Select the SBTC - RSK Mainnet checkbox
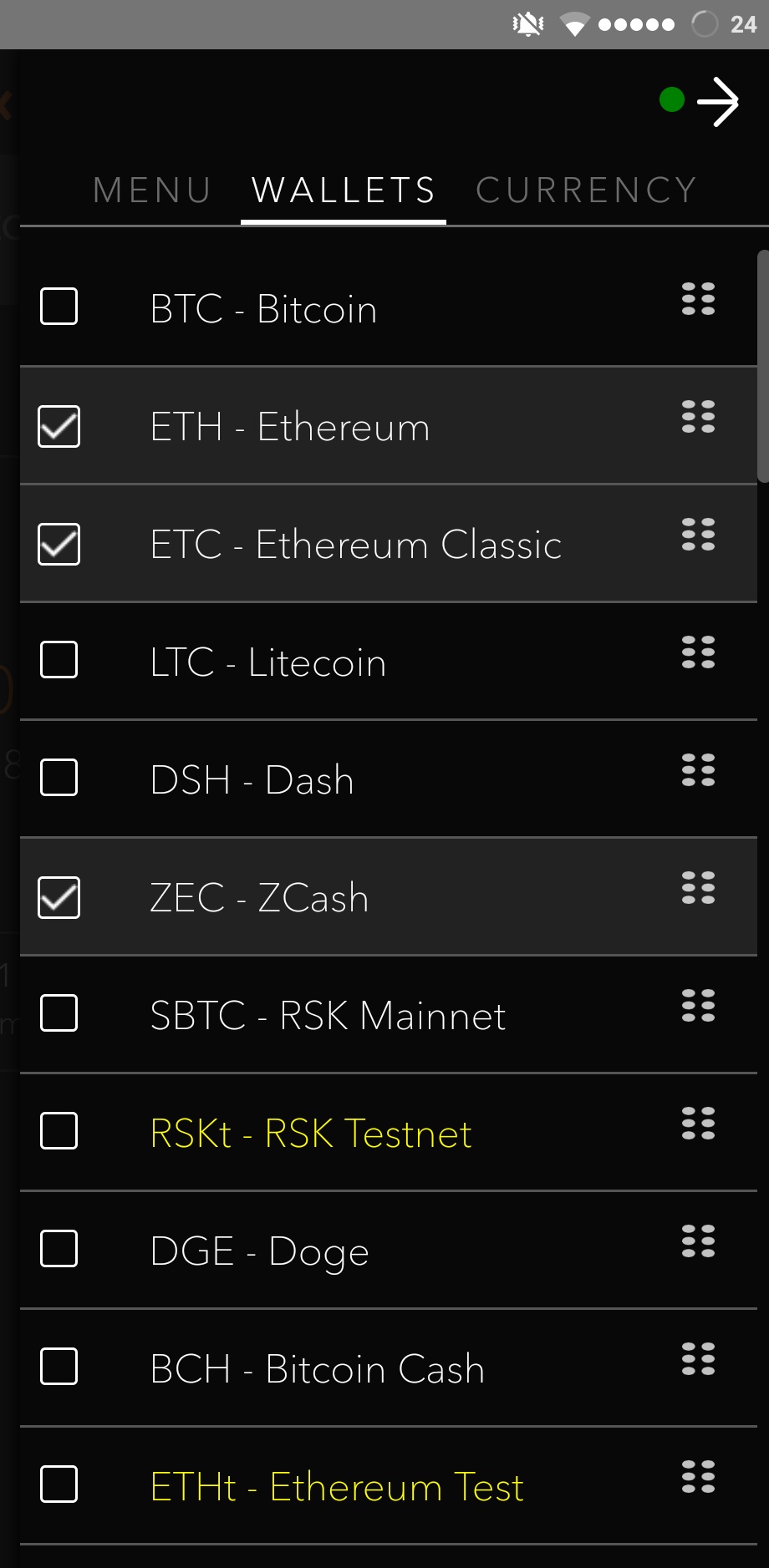769x1568 pixels. click(x=59, y=1013)
